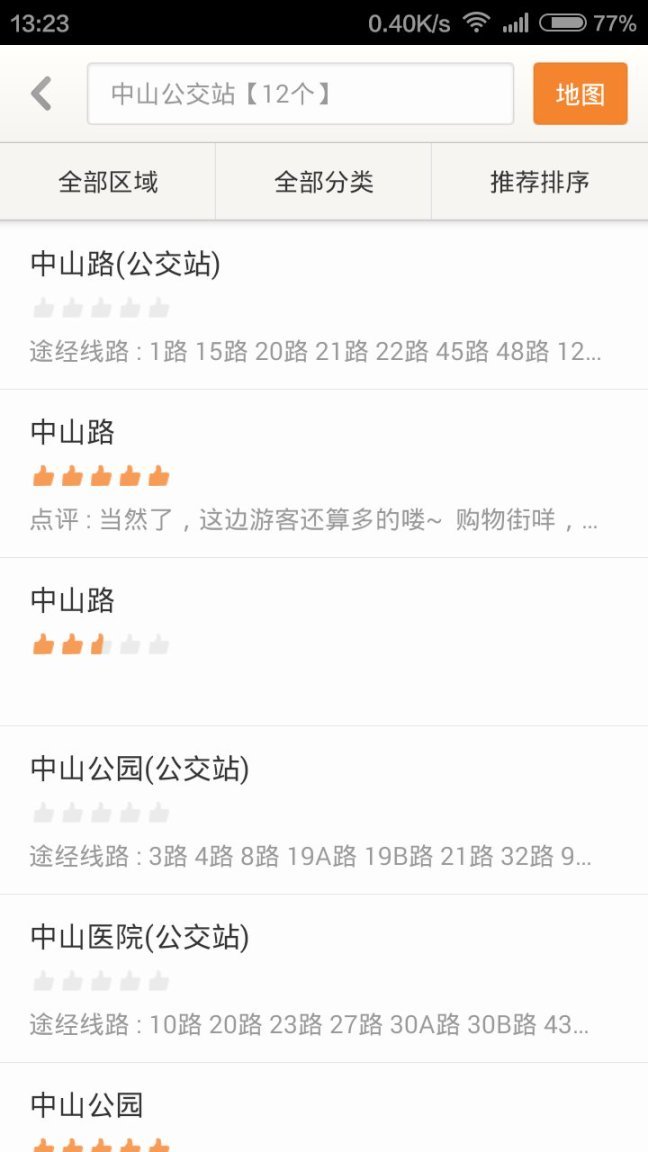Expand the 全部区域 area filter
This screenshot has height=1152, width=648.
click(x=108, y=182)
